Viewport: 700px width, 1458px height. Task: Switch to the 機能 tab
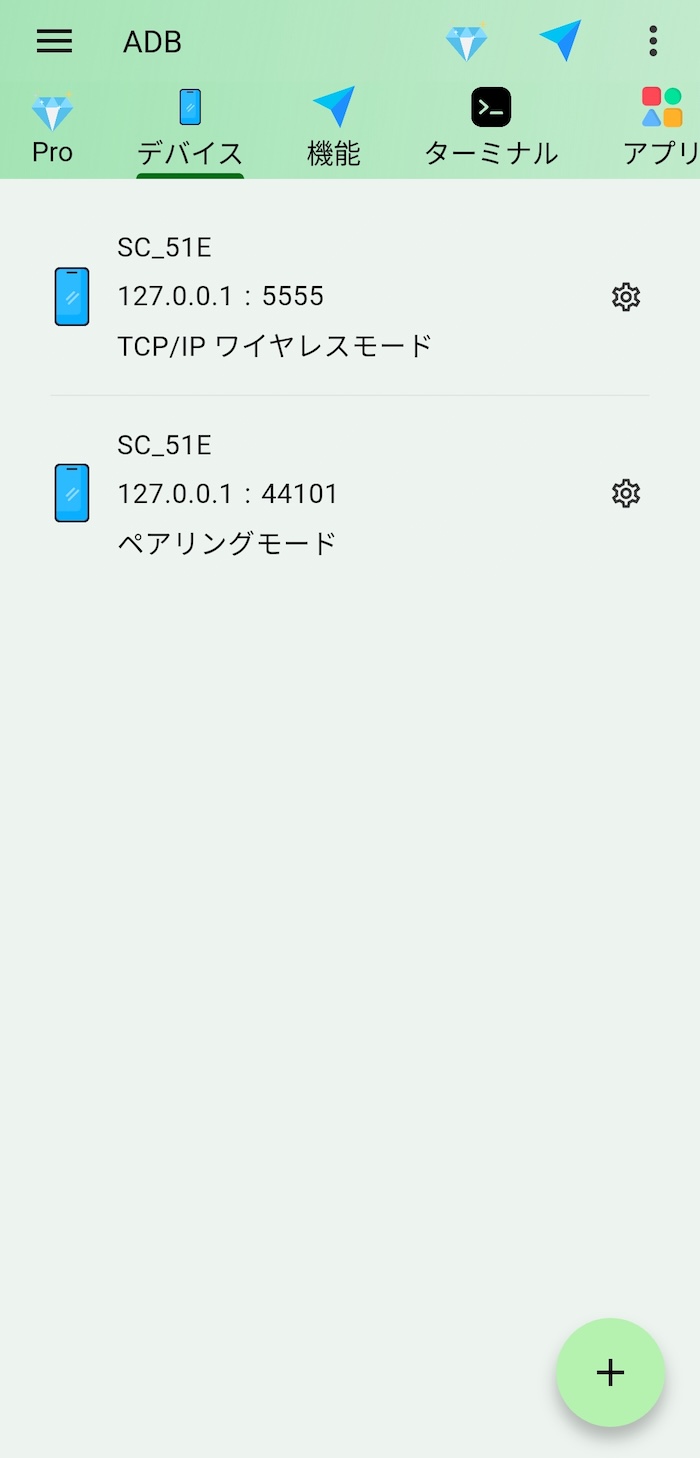[333, 130]
